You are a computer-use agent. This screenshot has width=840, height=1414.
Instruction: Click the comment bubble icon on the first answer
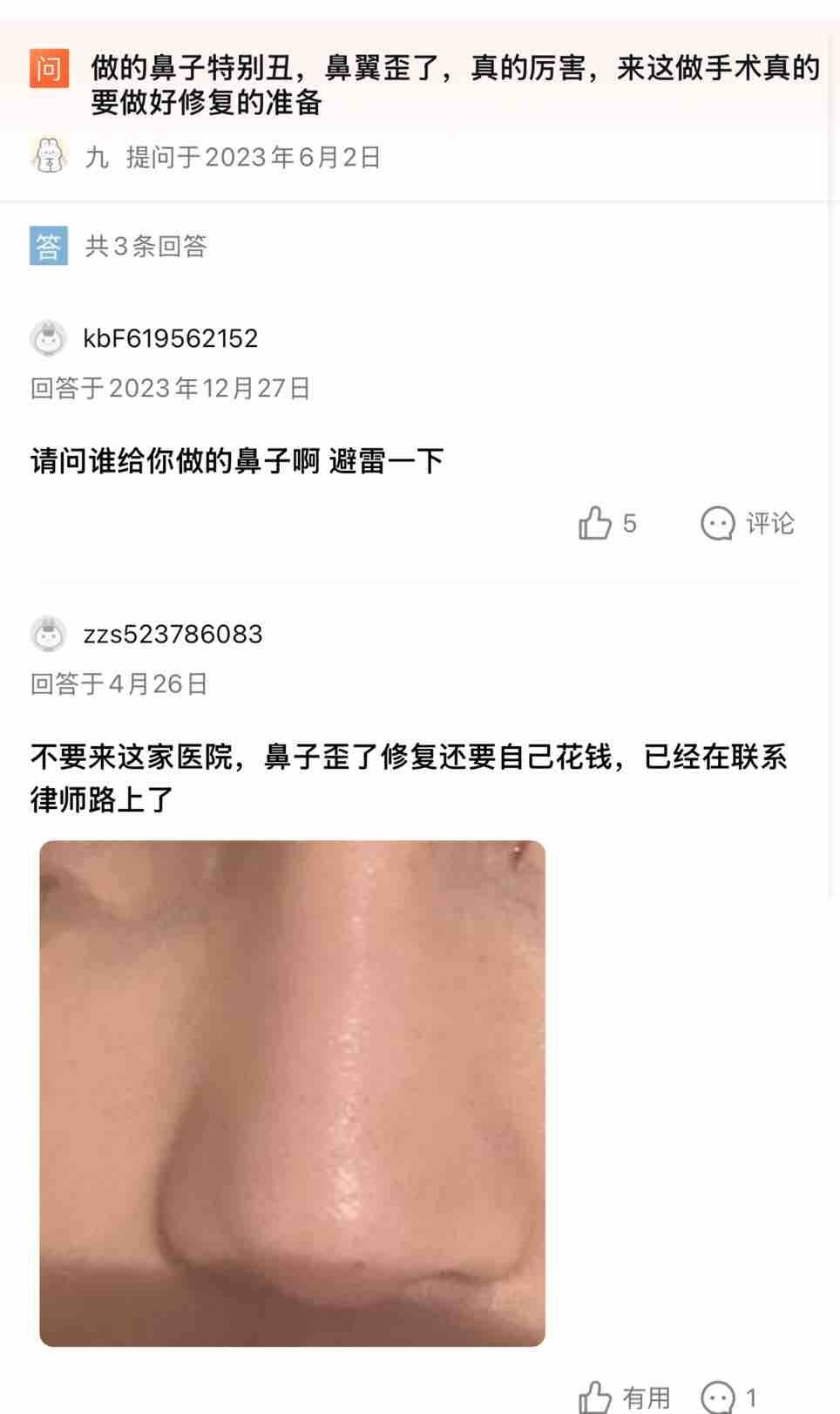point(717,523)
